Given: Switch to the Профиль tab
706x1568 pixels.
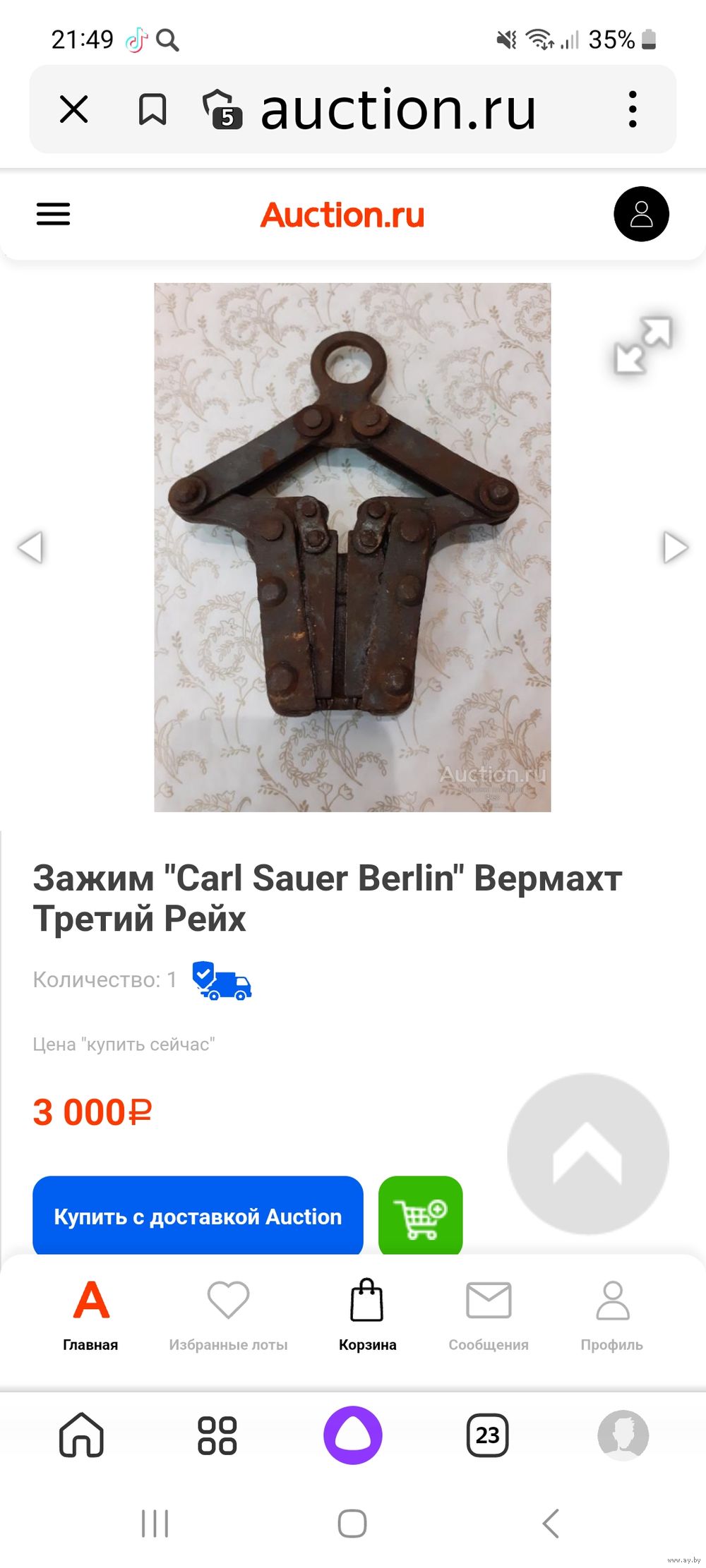Looking at the screenshot, I should tap(612, 1315).
